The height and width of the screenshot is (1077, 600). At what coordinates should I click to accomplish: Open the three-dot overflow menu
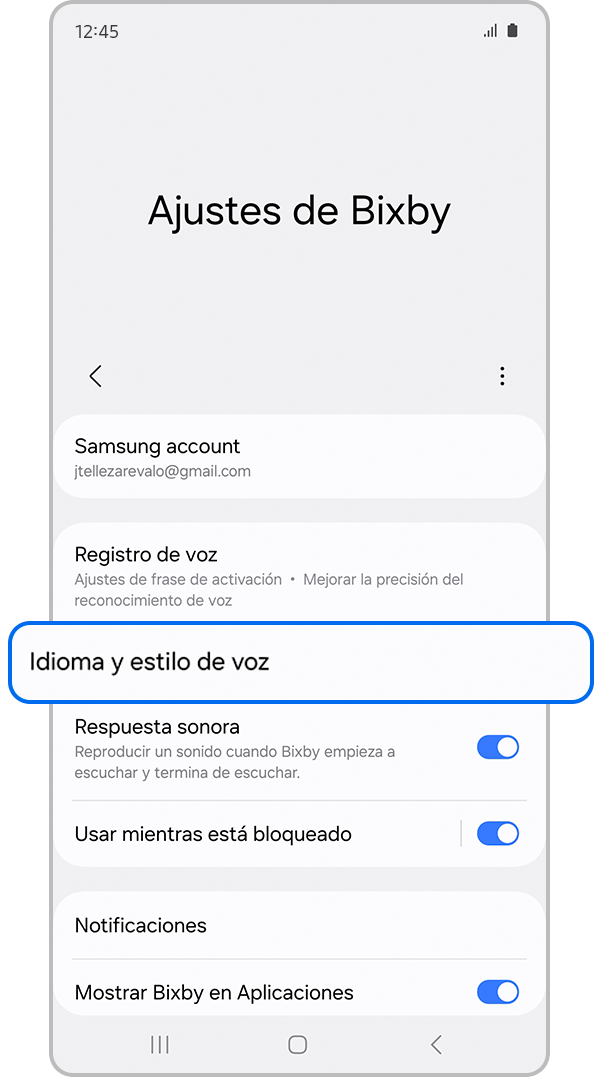pyautogui.click(x=502, y=376)
